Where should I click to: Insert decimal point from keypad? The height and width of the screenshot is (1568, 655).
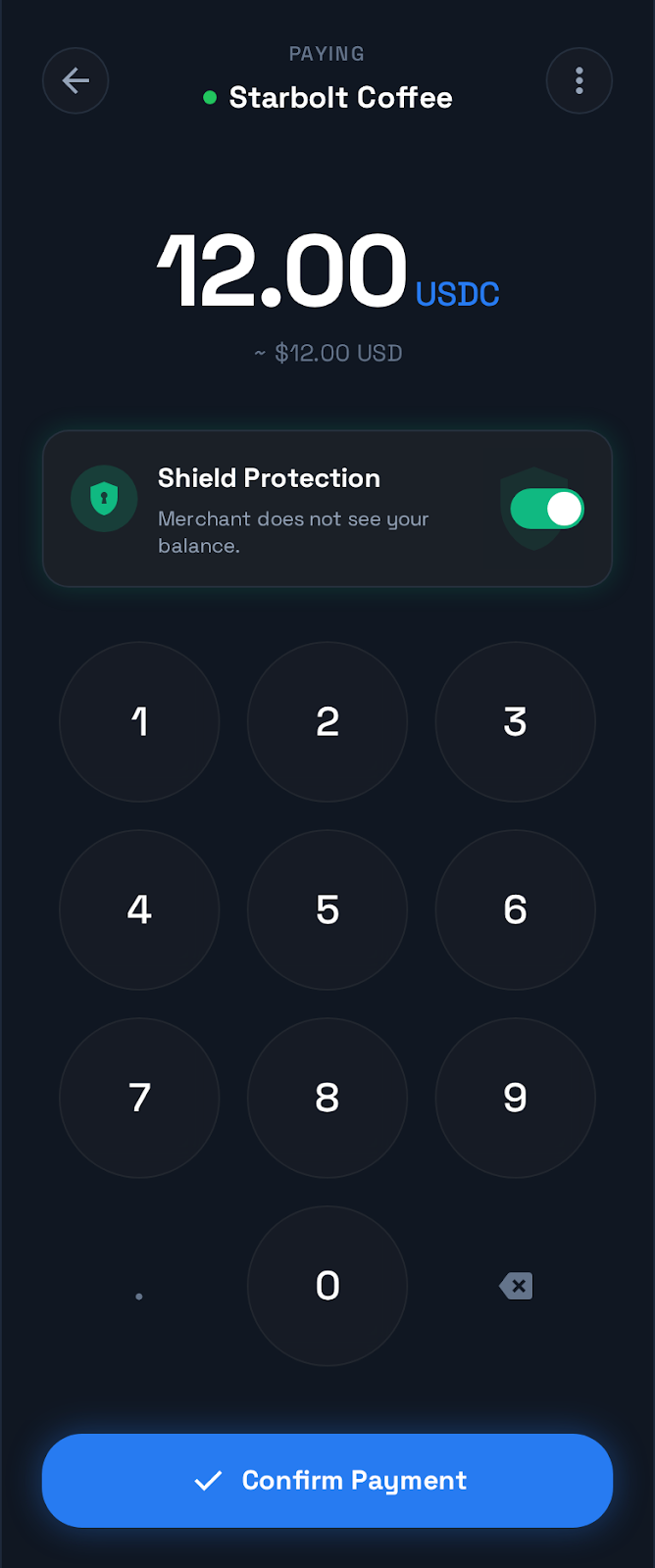tap(139, 1294)
